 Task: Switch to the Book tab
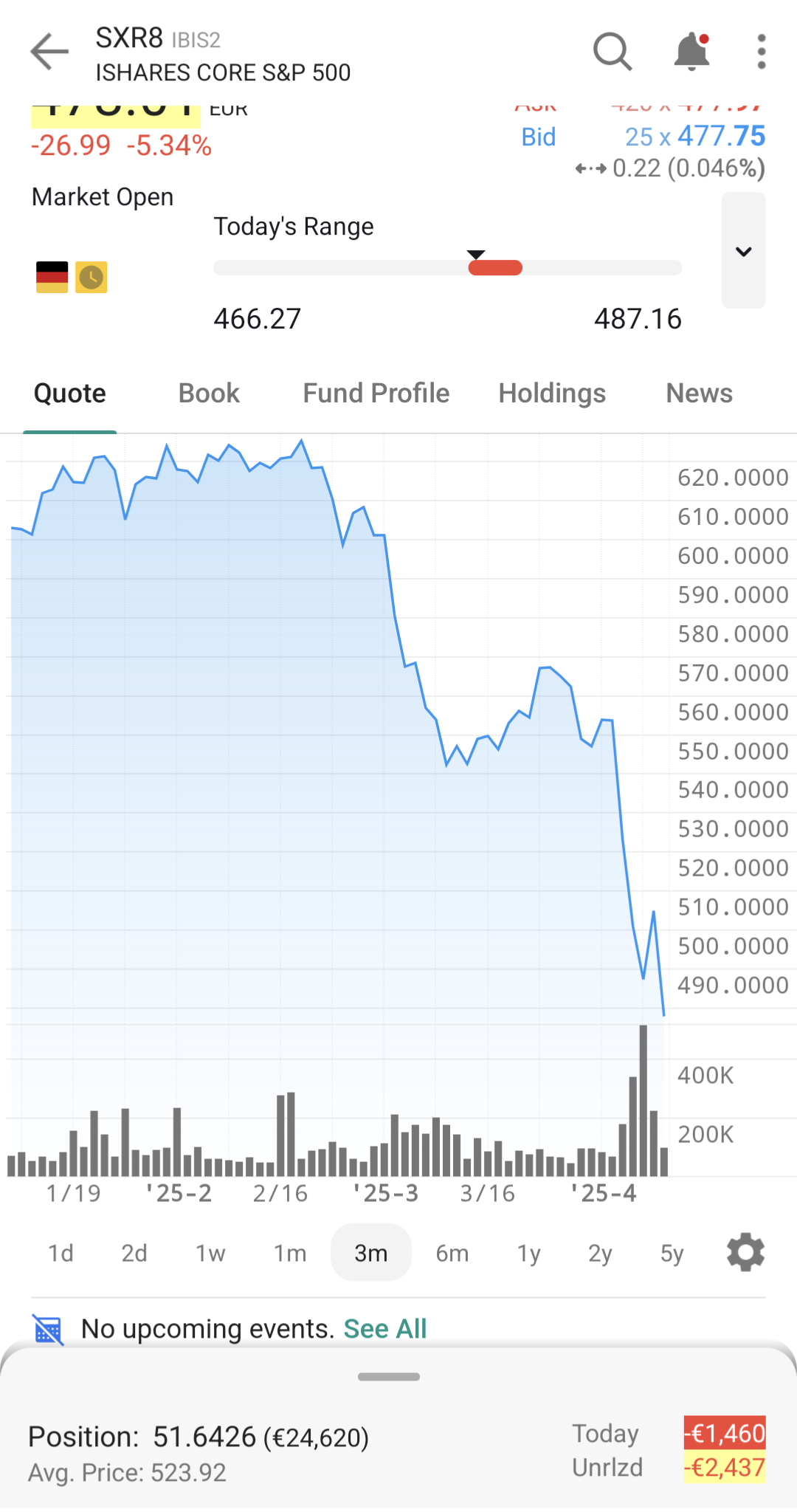[209, 394]
